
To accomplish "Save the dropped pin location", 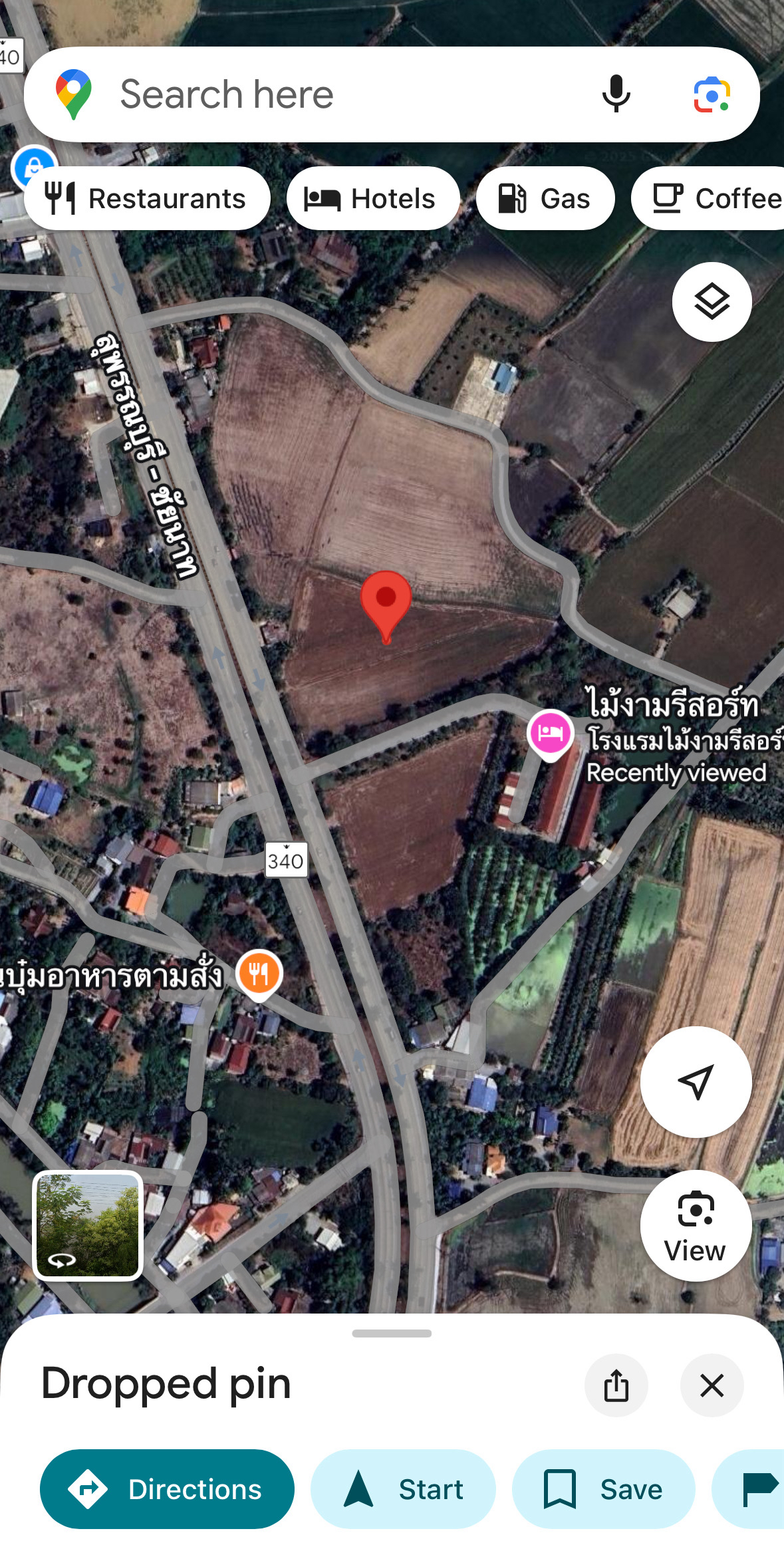I will 603,1489.
